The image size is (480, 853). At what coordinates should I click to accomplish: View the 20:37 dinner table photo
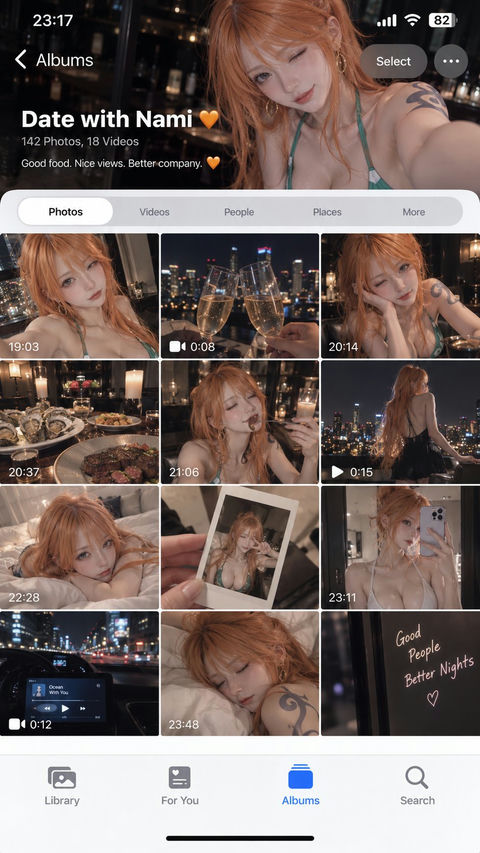coord(79,422)
